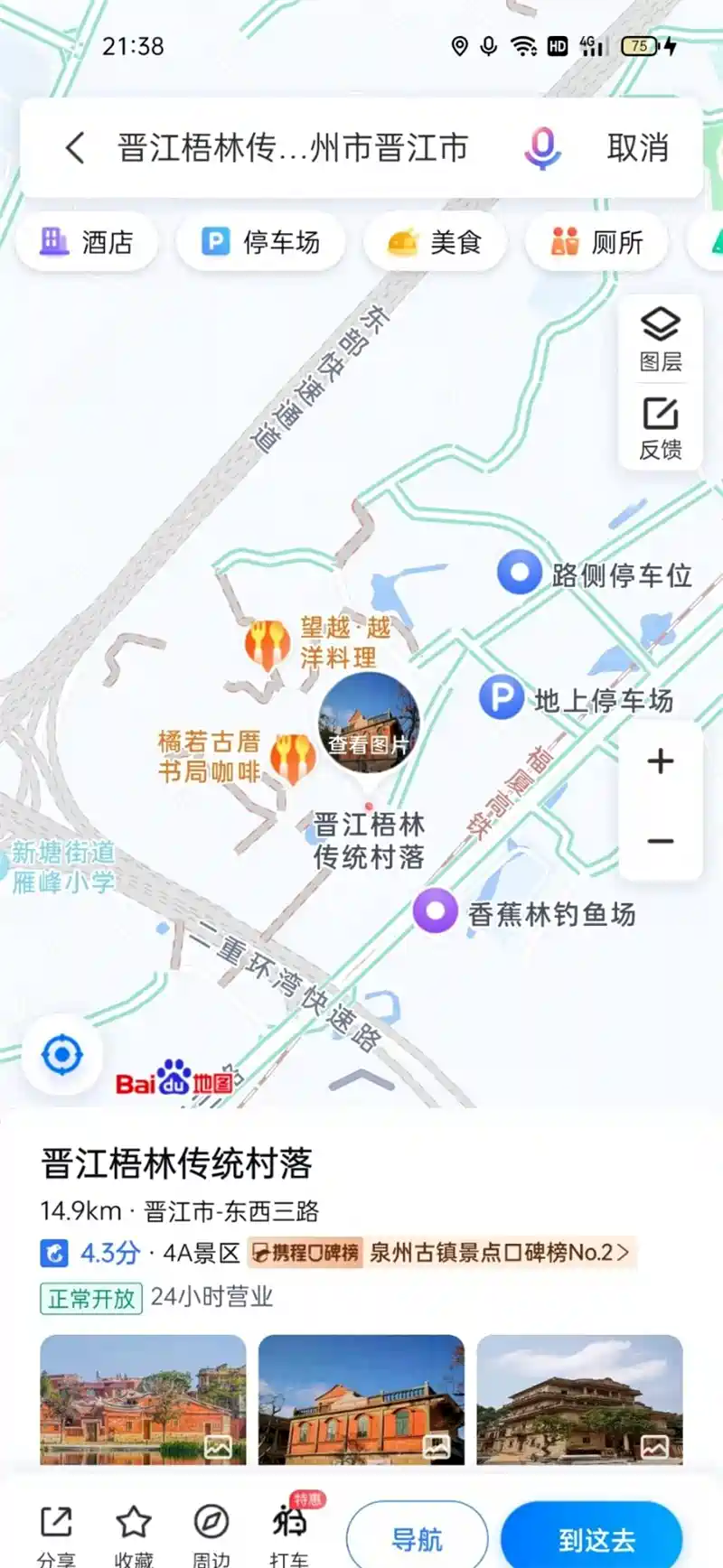This screenshot has width=723, height=1568.
Task: Activate voice search microphone
Action: click(x=542, y=147)
